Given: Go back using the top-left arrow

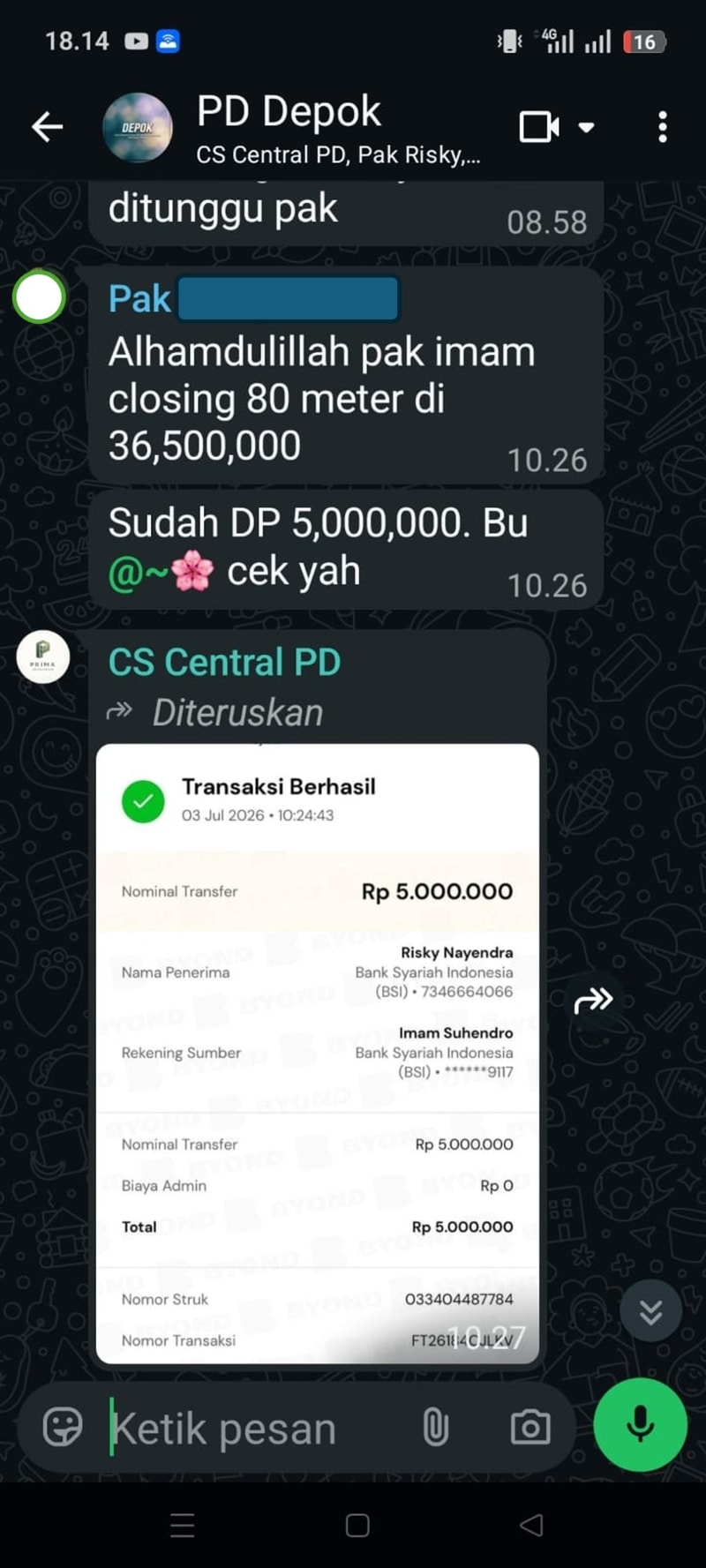Looking at the screenshot, I should pyautogui.click(x=47, y=127).
